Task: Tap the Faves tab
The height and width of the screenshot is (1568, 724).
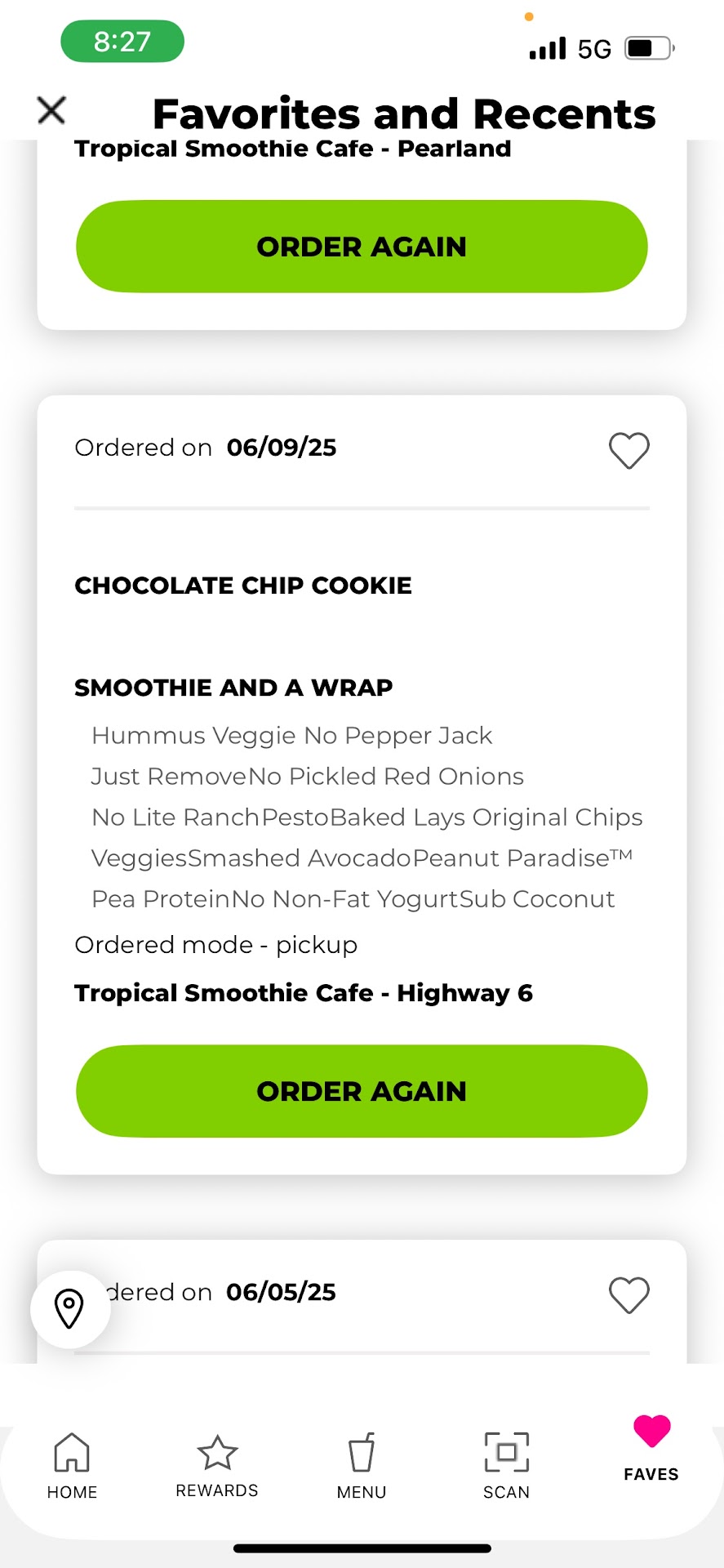Action: 651,1450
